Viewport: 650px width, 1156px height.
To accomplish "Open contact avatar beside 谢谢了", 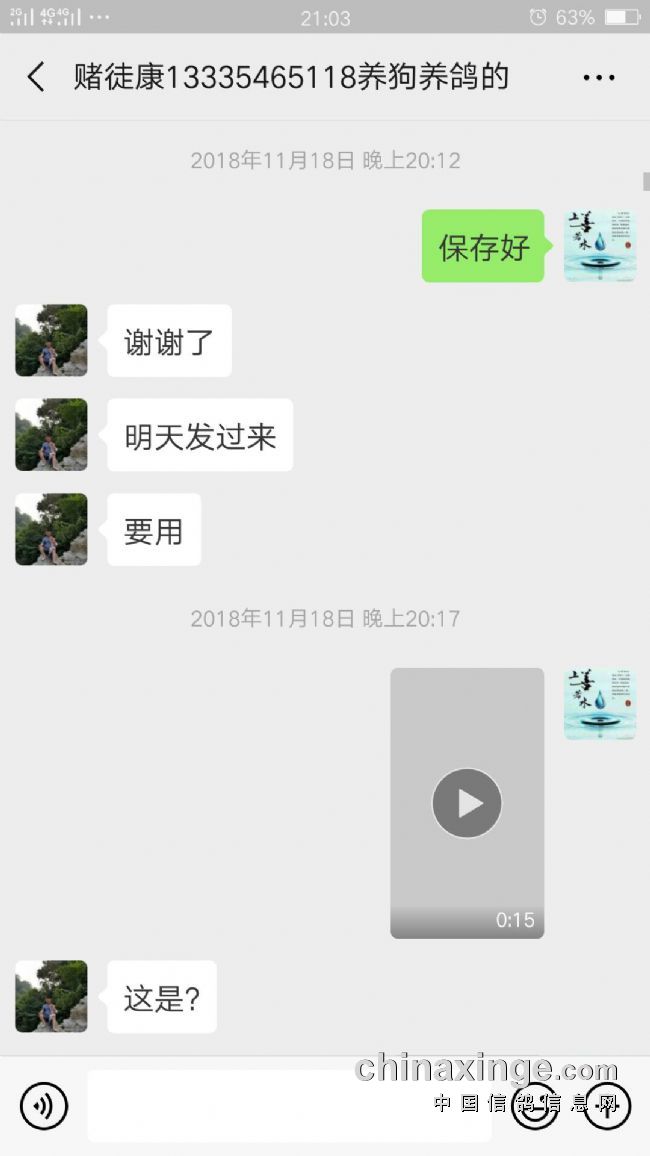I will [51, 341].
